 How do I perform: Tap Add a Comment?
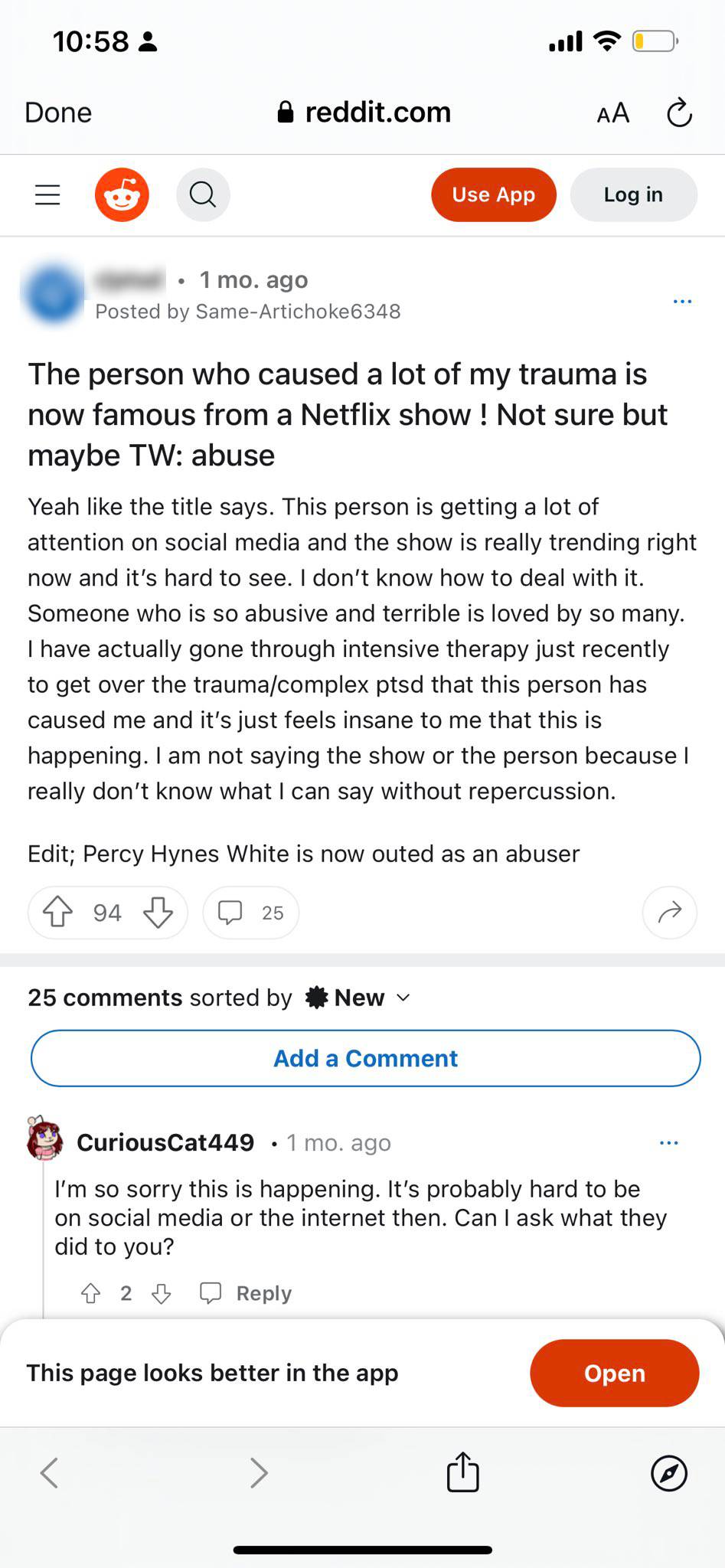click(365, 1058)
